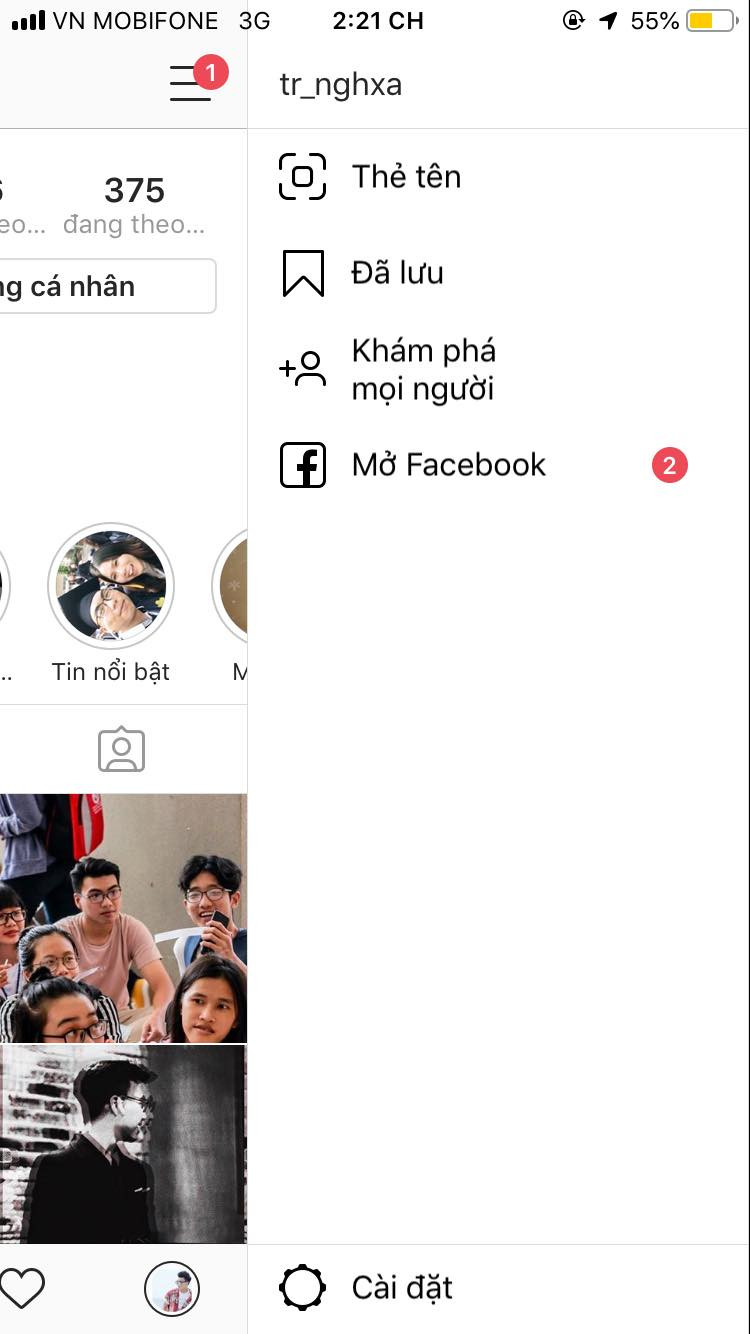Go to the profile avatar tab
Viewport: 750px width, 1334px height.
pos(172,1288)
